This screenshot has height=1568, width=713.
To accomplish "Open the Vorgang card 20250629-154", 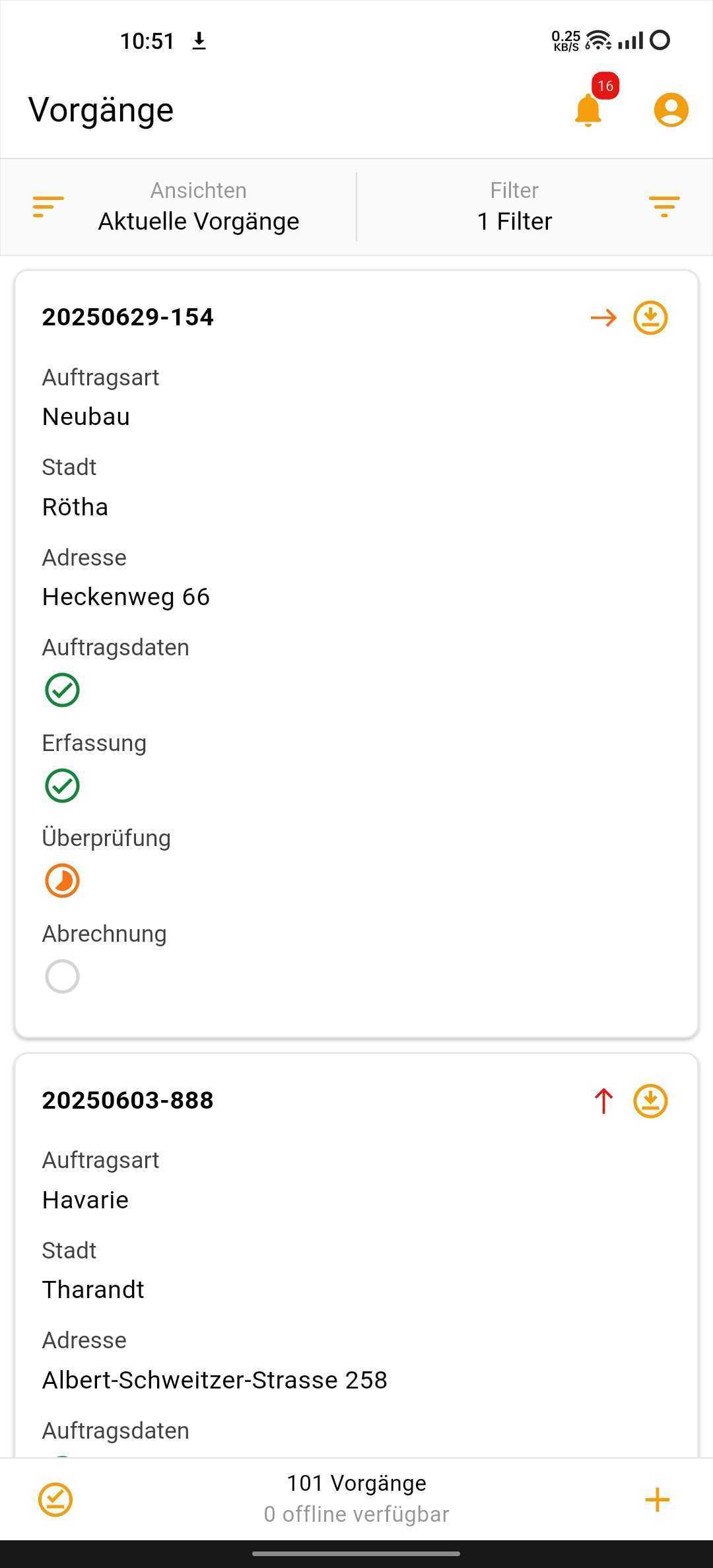I will click(356, 653).
